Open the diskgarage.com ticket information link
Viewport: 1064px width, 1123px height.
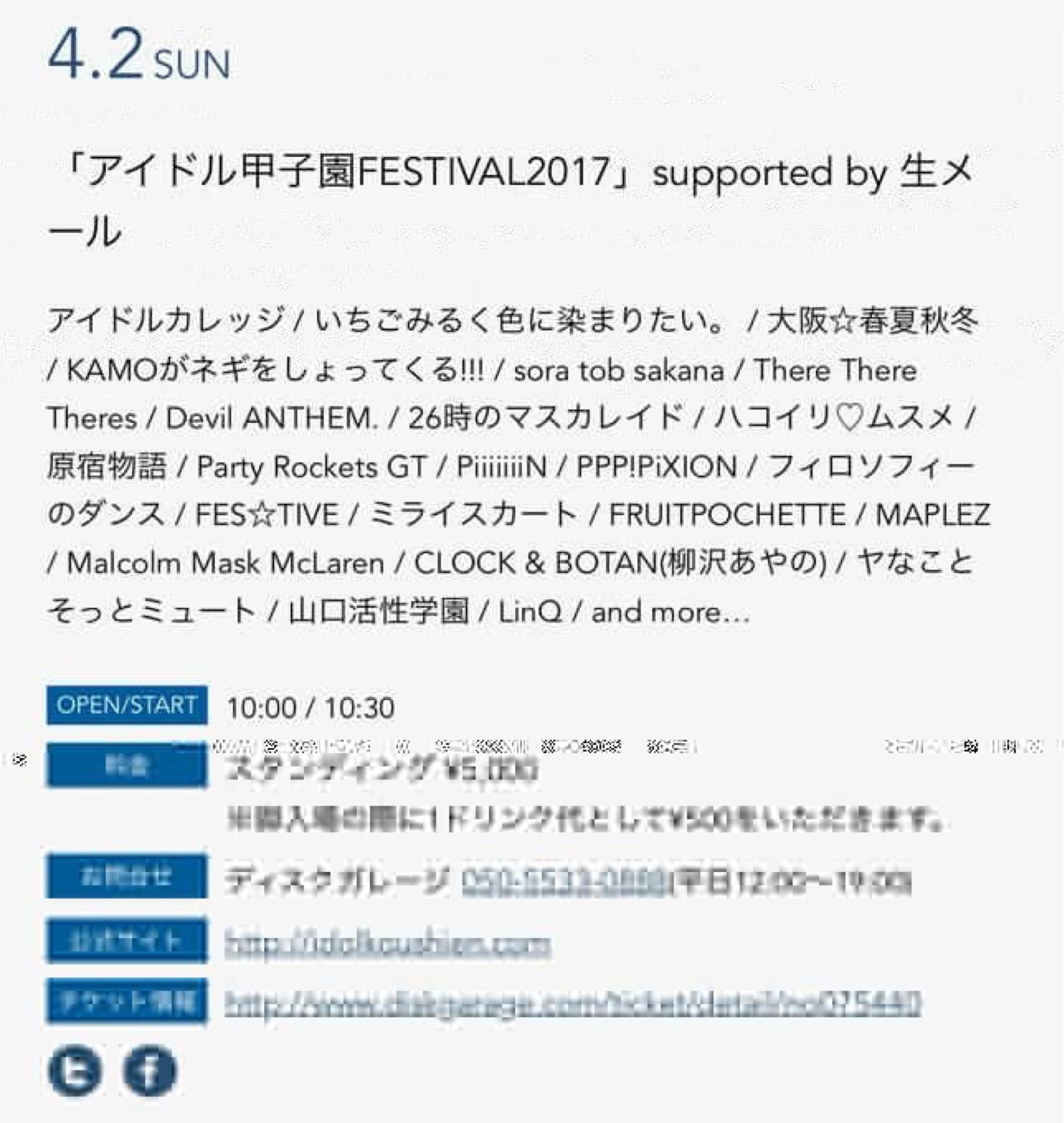(572, 1003)
